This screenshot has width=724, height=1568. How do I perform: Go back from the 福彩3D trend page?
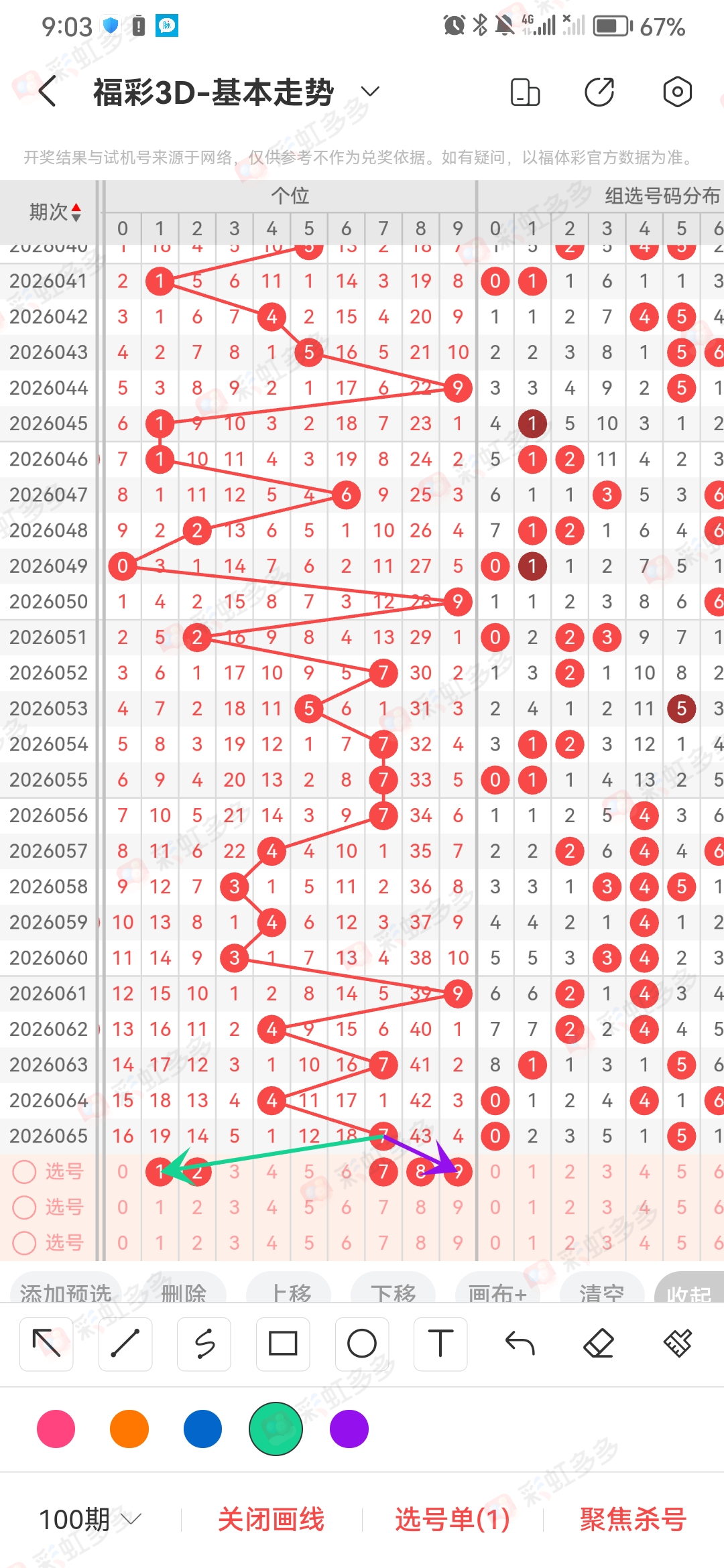point(48,92)
